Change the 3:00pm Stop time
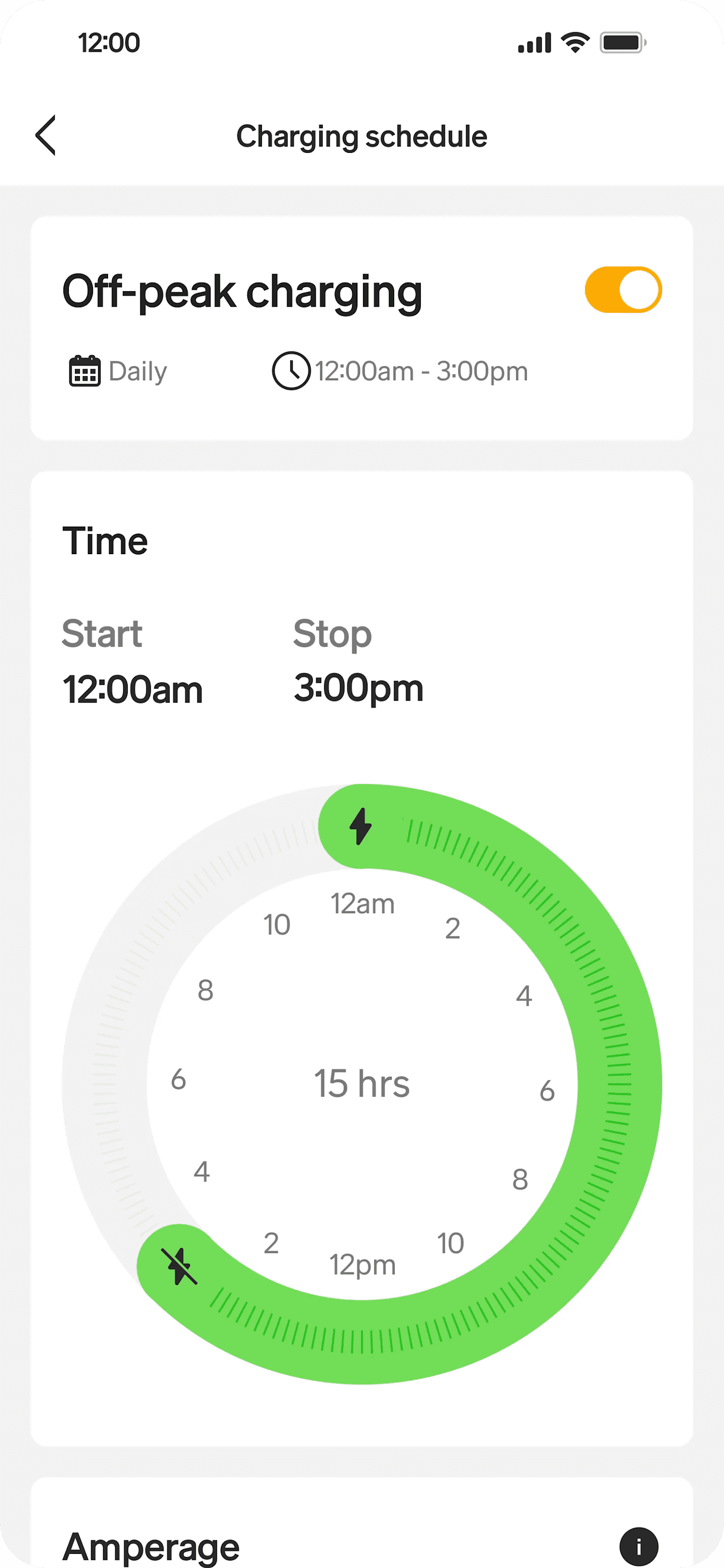The width and height of the screenshot is (724, 1568). (358, 688)
